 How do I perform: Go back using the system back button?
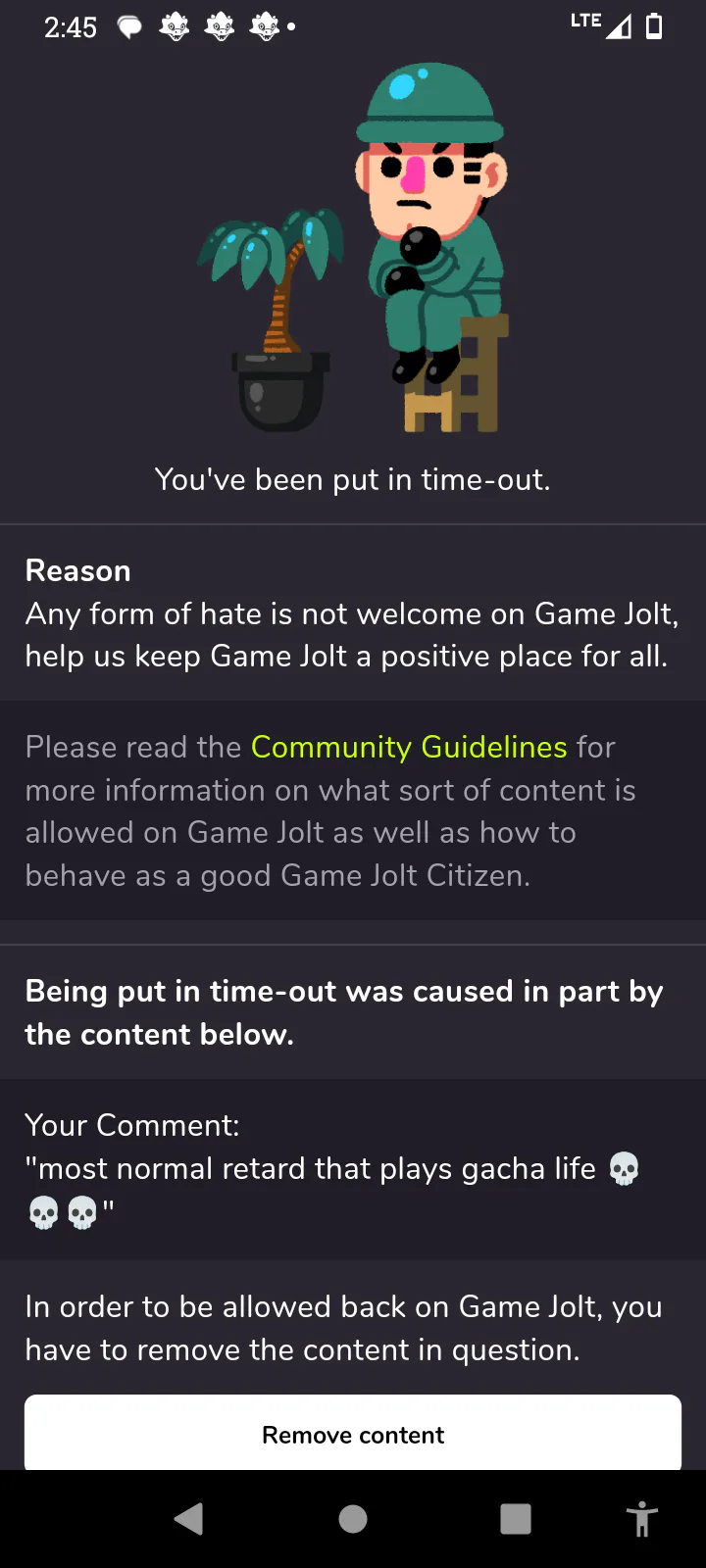(x=188, y=1519)
